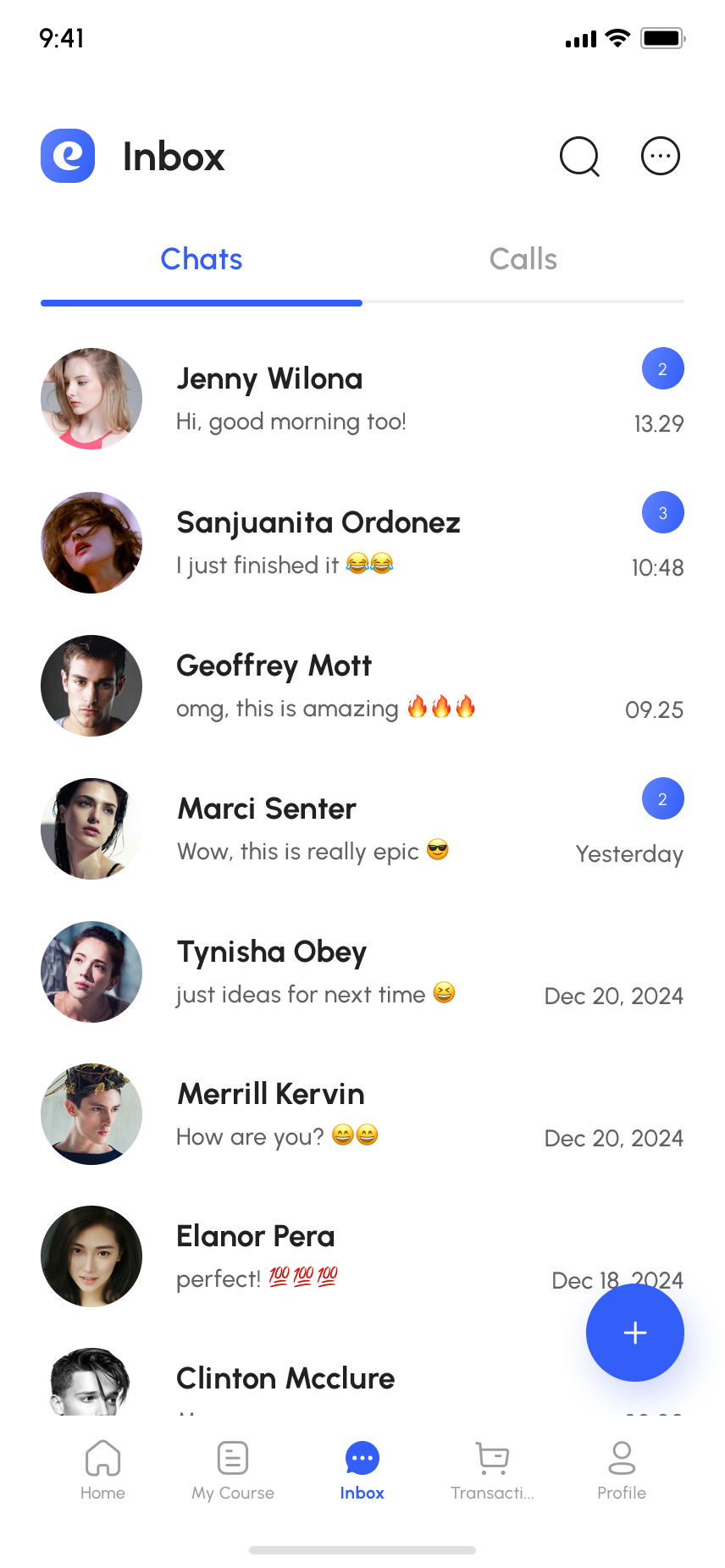The width and height of the screenshot is (725, 1568).
Task: Select the Chats tab
Action: point(202,260)
